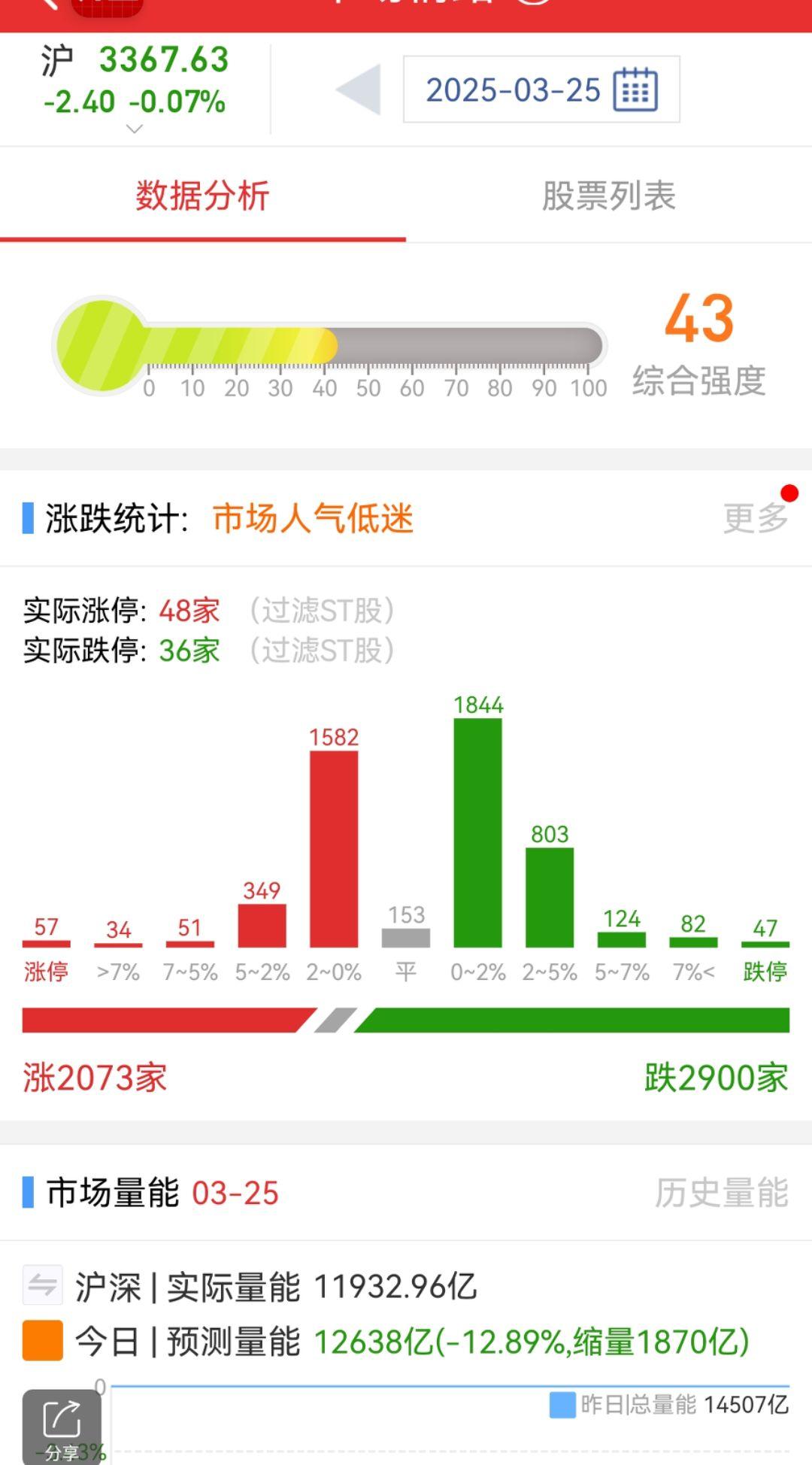Open the 历史量能 link

[722, 1191]
